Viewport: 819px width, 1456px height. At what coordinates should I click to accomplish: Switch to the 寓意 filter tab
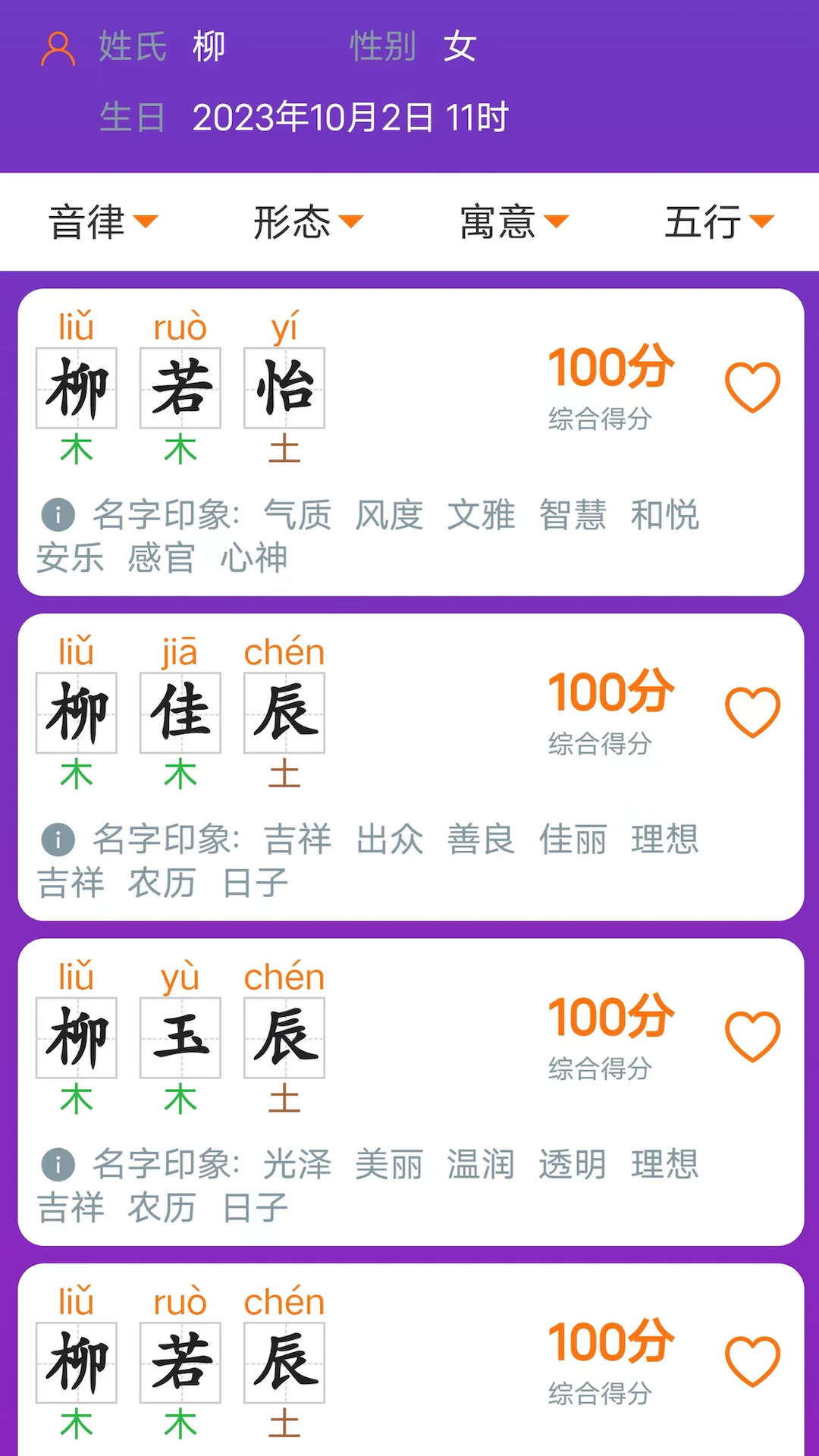[513, 221]
